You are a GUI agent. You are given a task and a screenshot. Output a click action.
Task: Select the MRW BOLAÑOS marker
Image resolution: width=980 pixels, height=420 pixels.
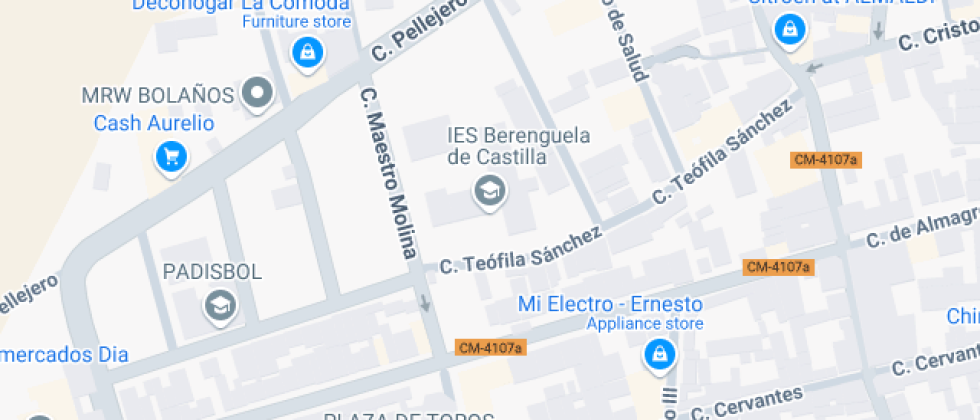tap(259, 95)
